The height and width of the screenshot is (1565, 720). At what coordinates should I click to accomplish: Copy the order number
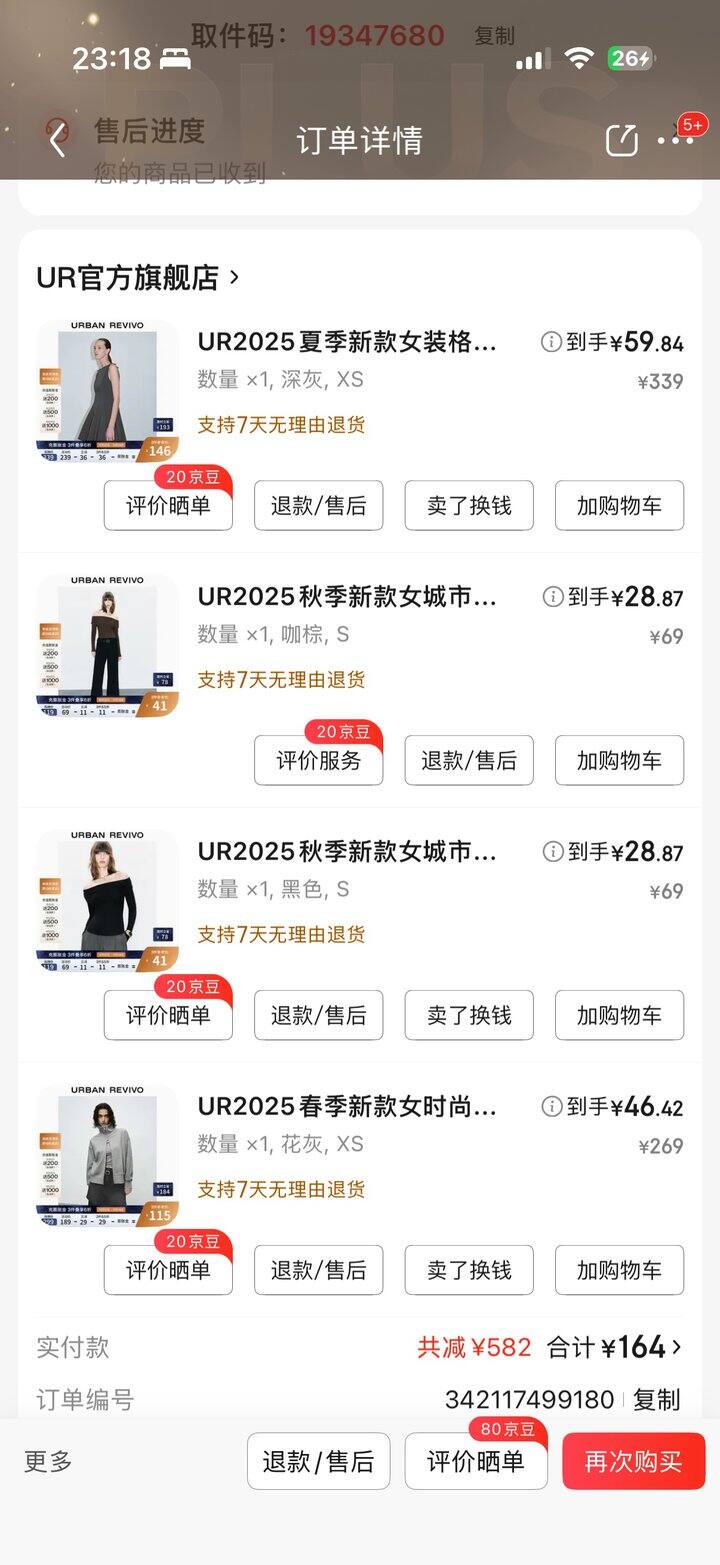tap(657, 1400)
